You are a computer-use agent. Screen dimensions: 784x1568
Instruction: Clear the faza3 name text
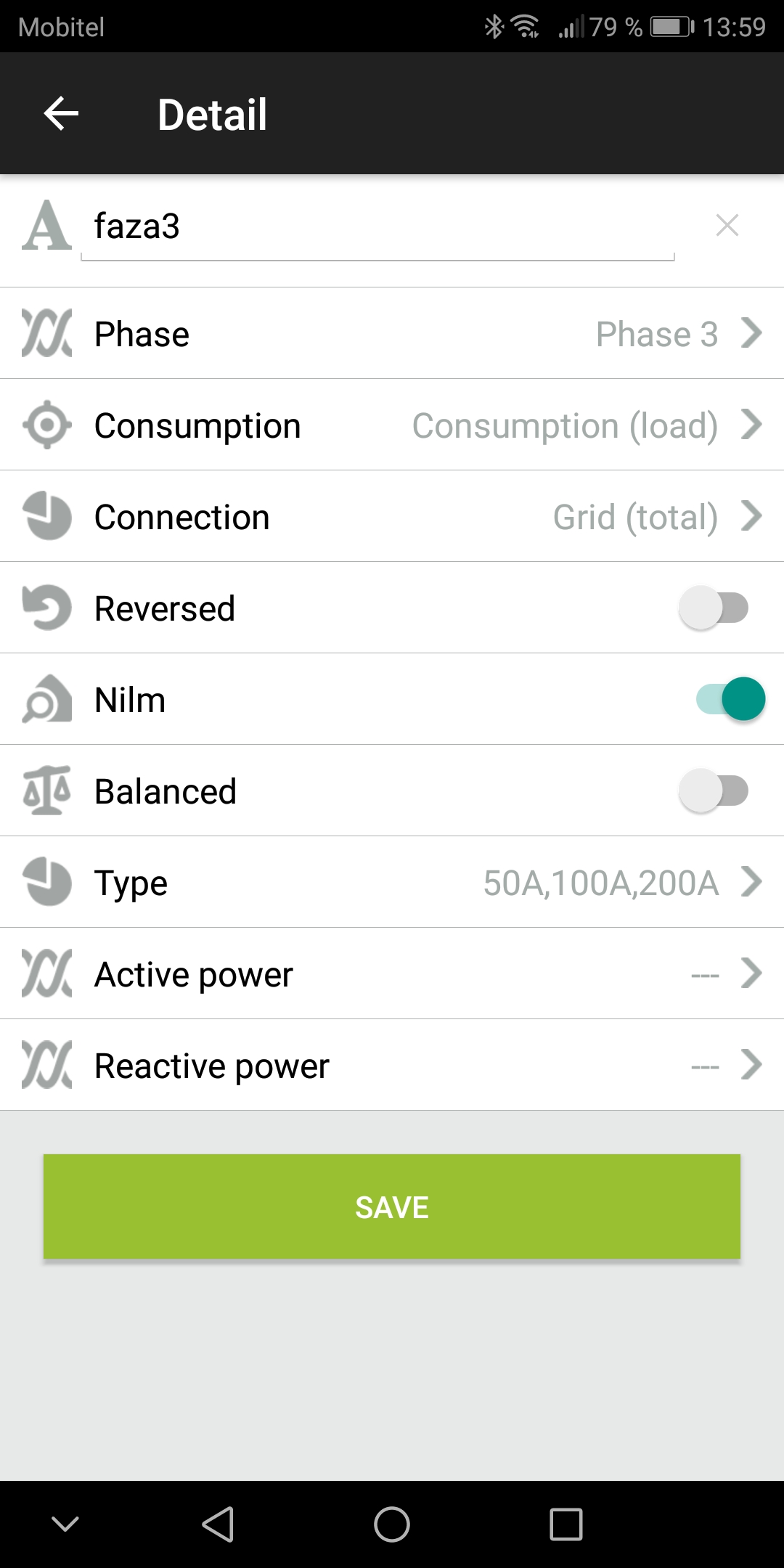pyautogui.click(x=727, y=226)
